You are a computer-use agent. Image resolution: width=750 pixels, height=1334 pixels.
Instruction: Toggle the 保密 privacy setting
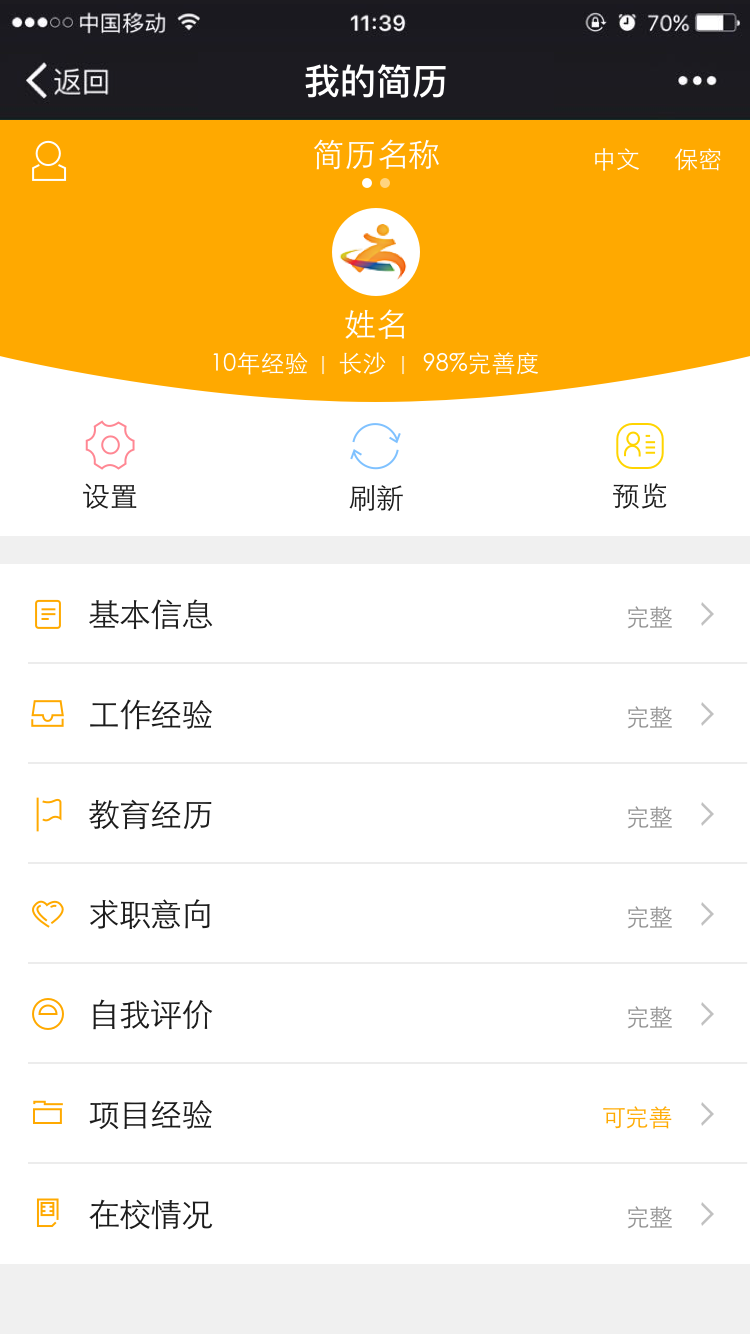(698, 160)
